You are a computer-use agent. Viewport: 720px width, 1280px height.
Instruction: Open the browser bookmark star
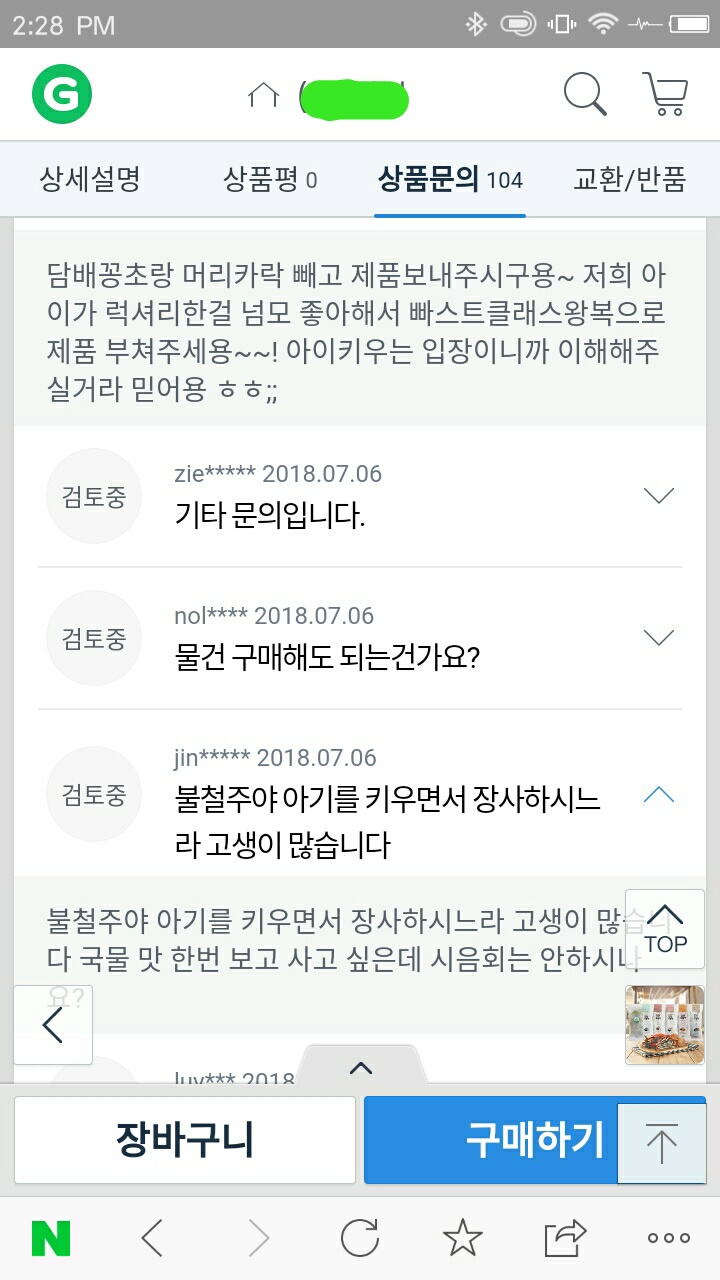tap(462, 1239)
